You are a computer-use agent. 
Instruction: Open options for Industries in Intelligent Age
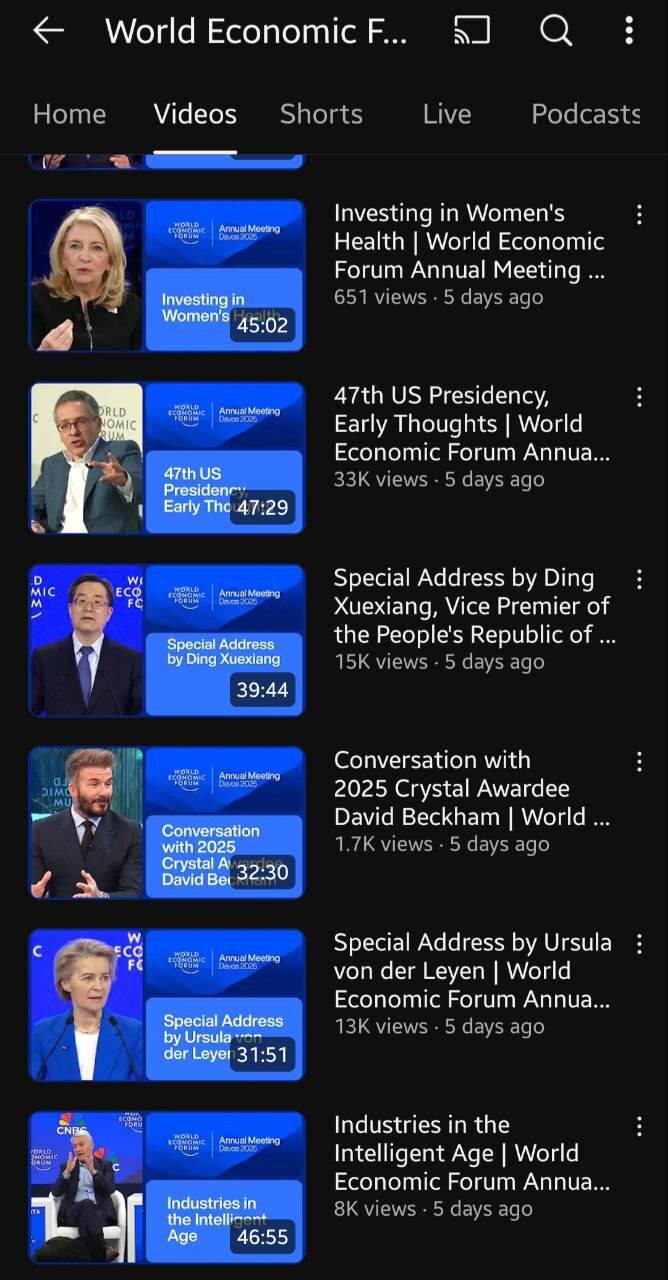pyautogui.click(x=639, y=1127)
